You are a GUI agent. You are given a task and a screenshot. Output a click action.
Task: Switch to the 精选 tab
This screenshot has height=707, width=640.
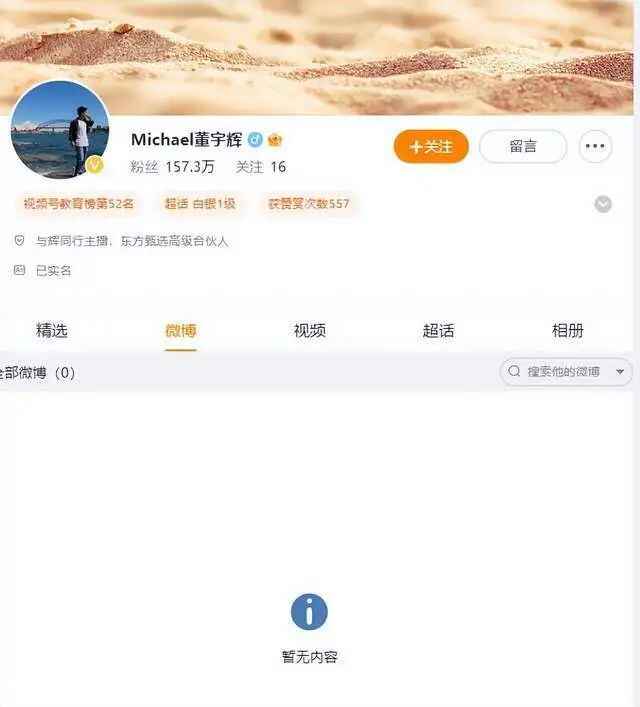pyautogui.click(x=52, y=331)
